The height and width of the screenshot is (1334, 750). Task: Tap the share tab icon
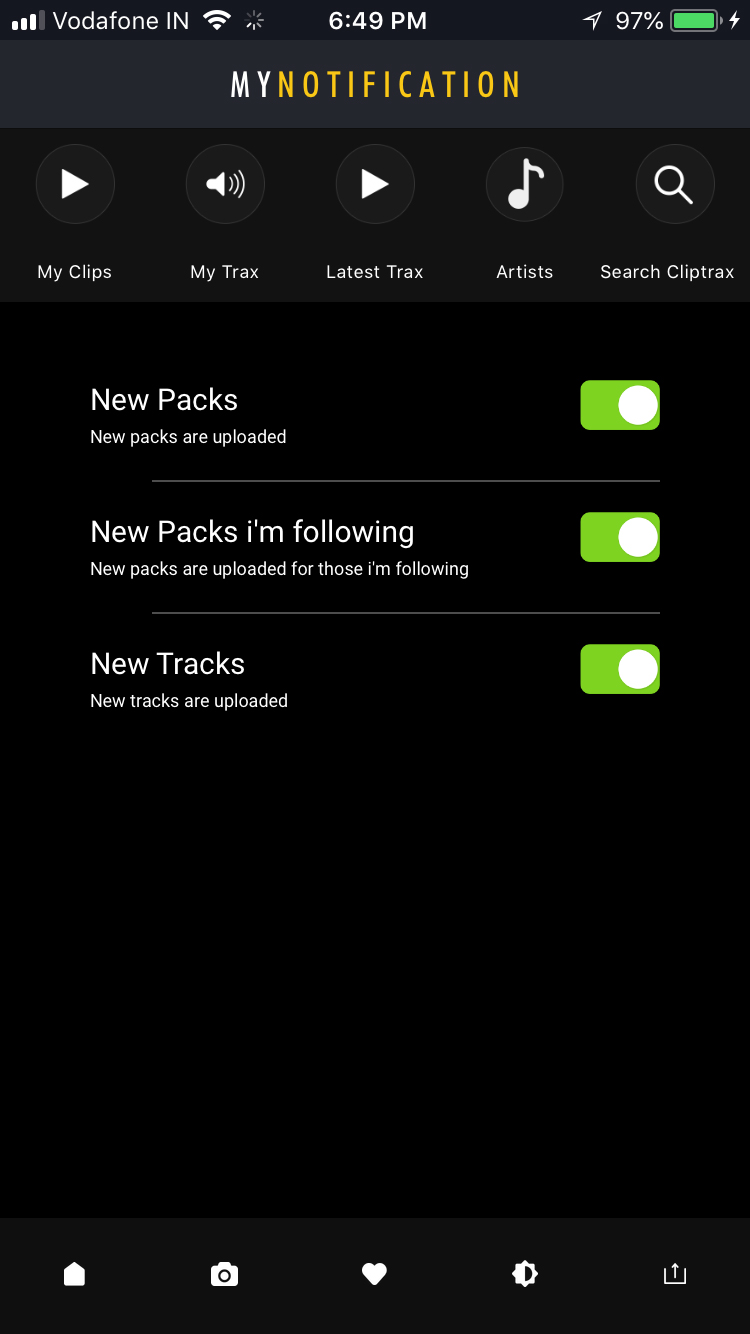pyautogui.click(x=675, y=1274)
